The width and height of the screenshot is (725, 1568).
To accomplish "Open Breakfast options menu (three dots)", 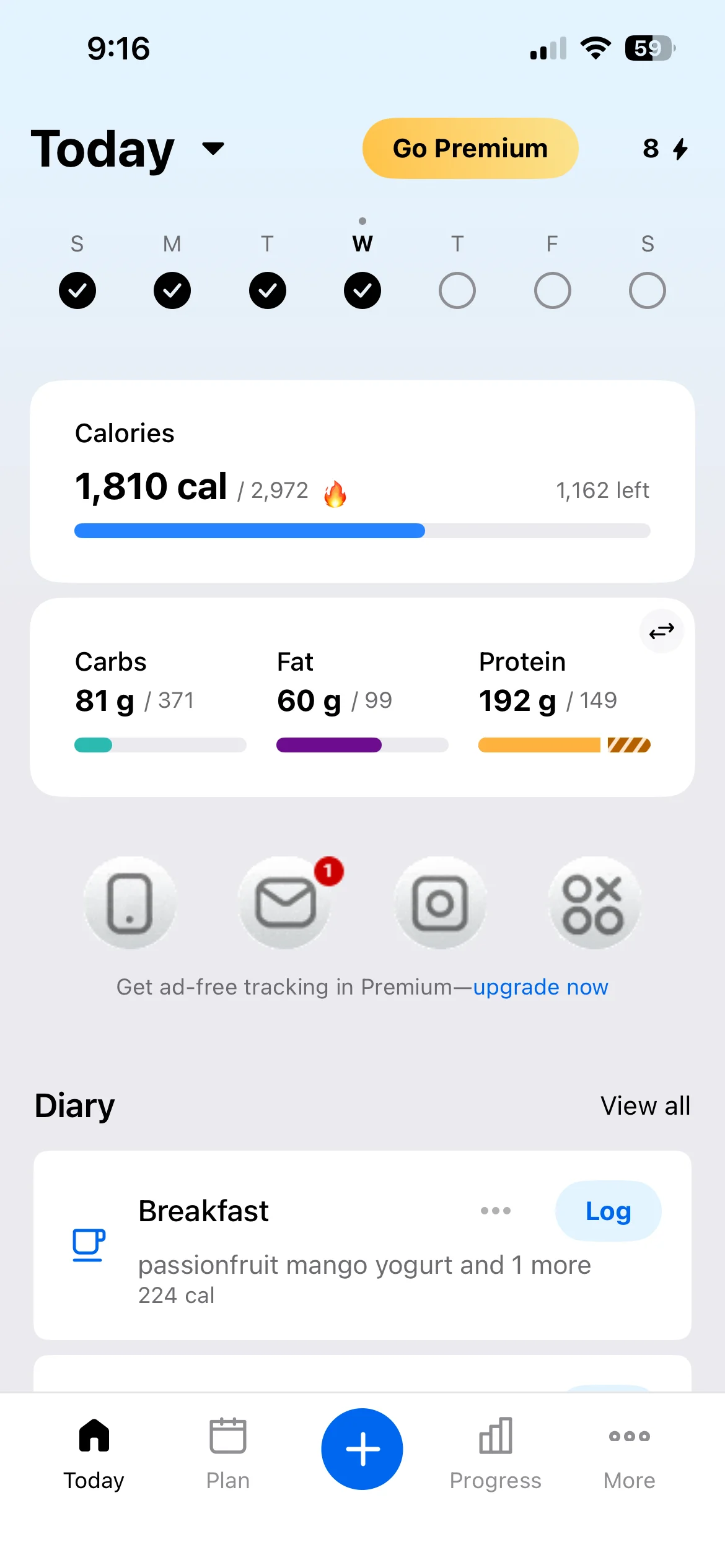I will click(496, 1211).
